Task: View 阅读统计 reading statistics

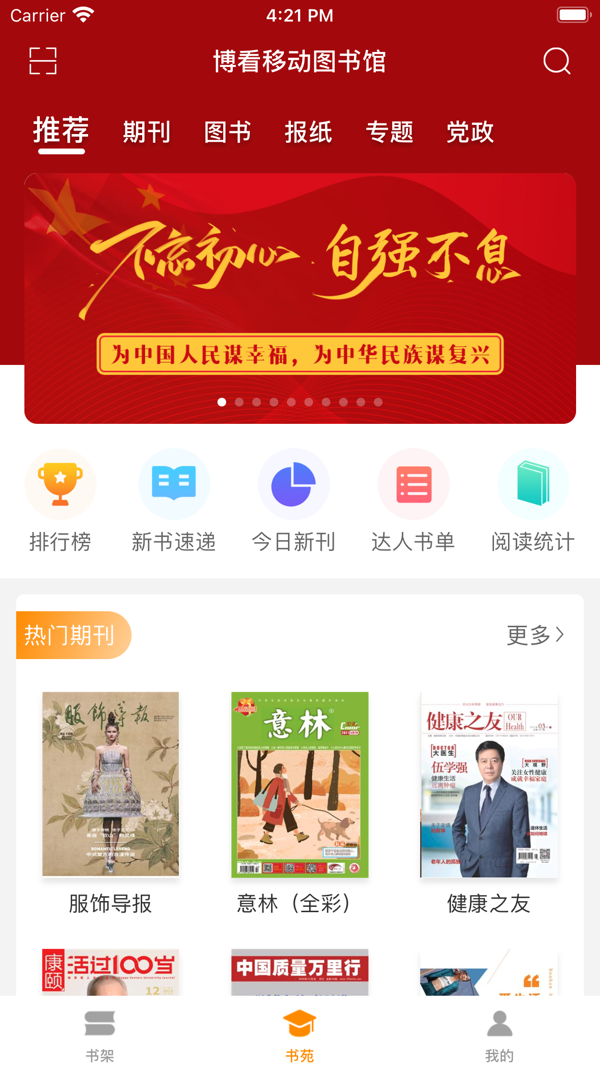Action: coord(533,502)
